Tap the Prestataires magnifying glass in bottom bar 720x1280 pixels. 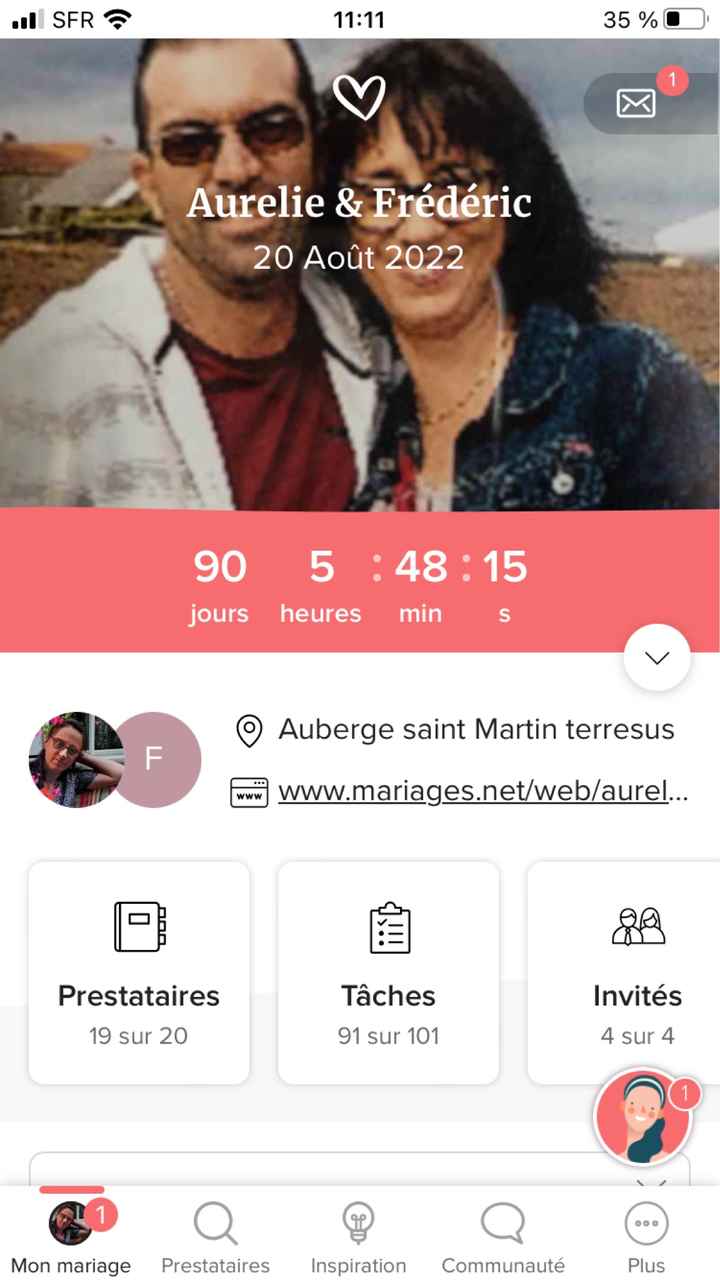click(x=214, y=1222)
